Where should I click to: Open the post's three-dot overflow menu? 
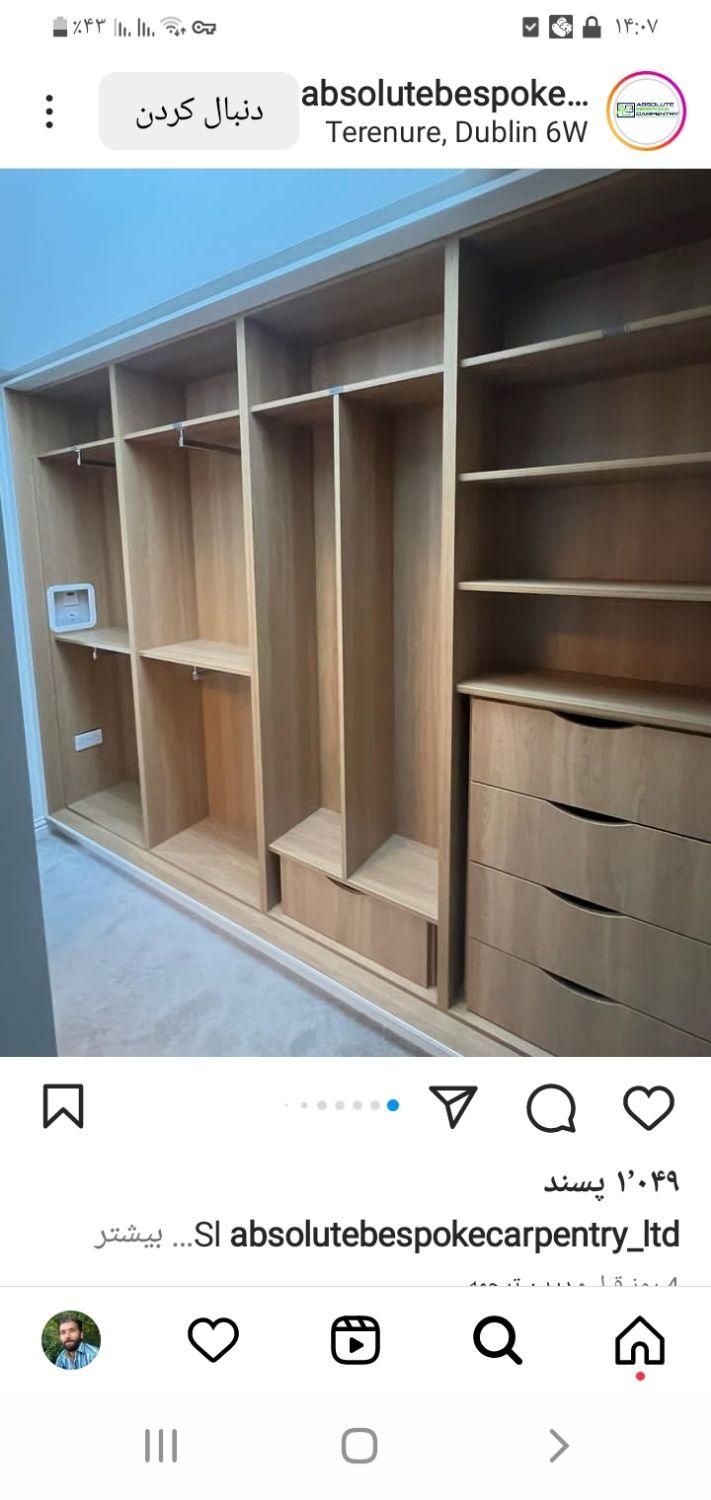49,111
